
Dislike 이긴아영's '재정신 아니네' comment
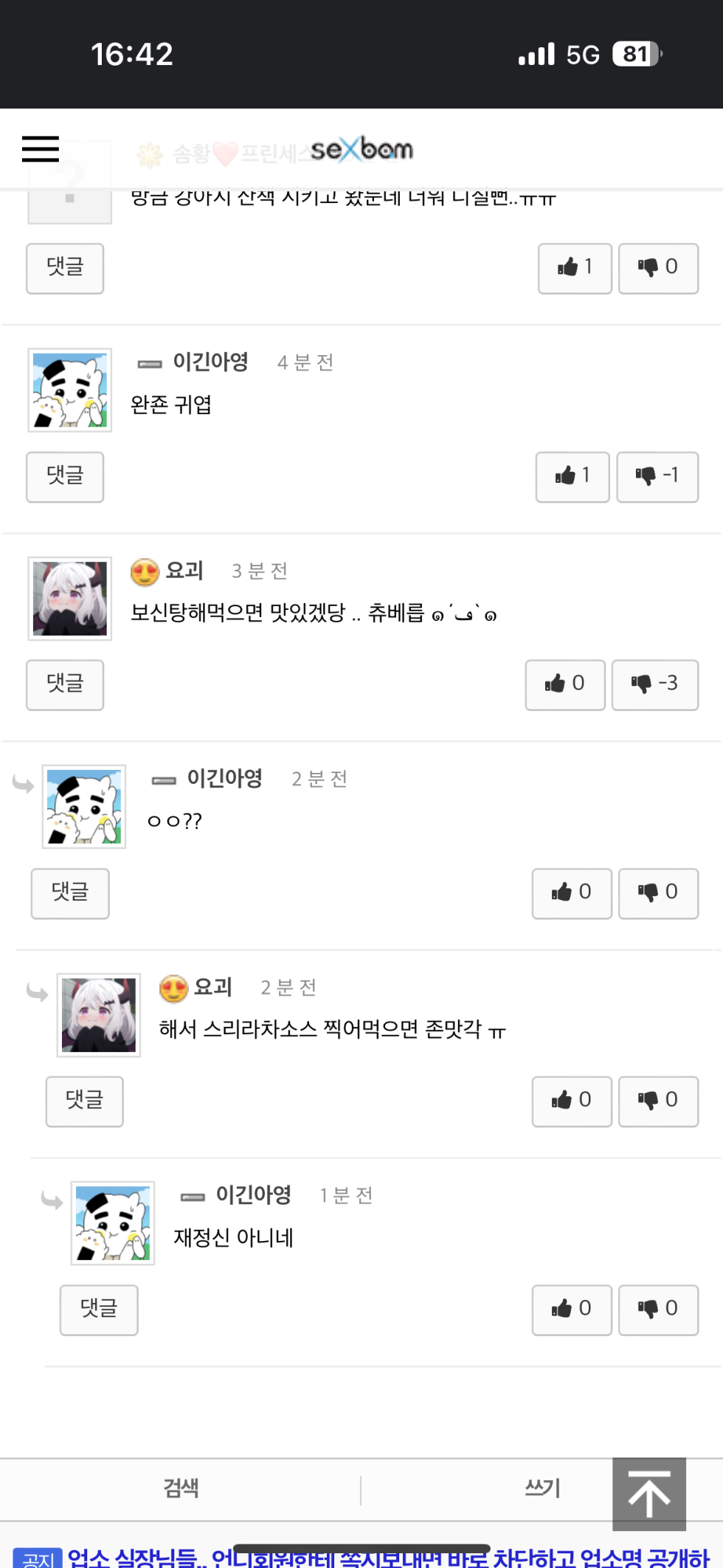pyautogui.click(x=658, y=1309)
